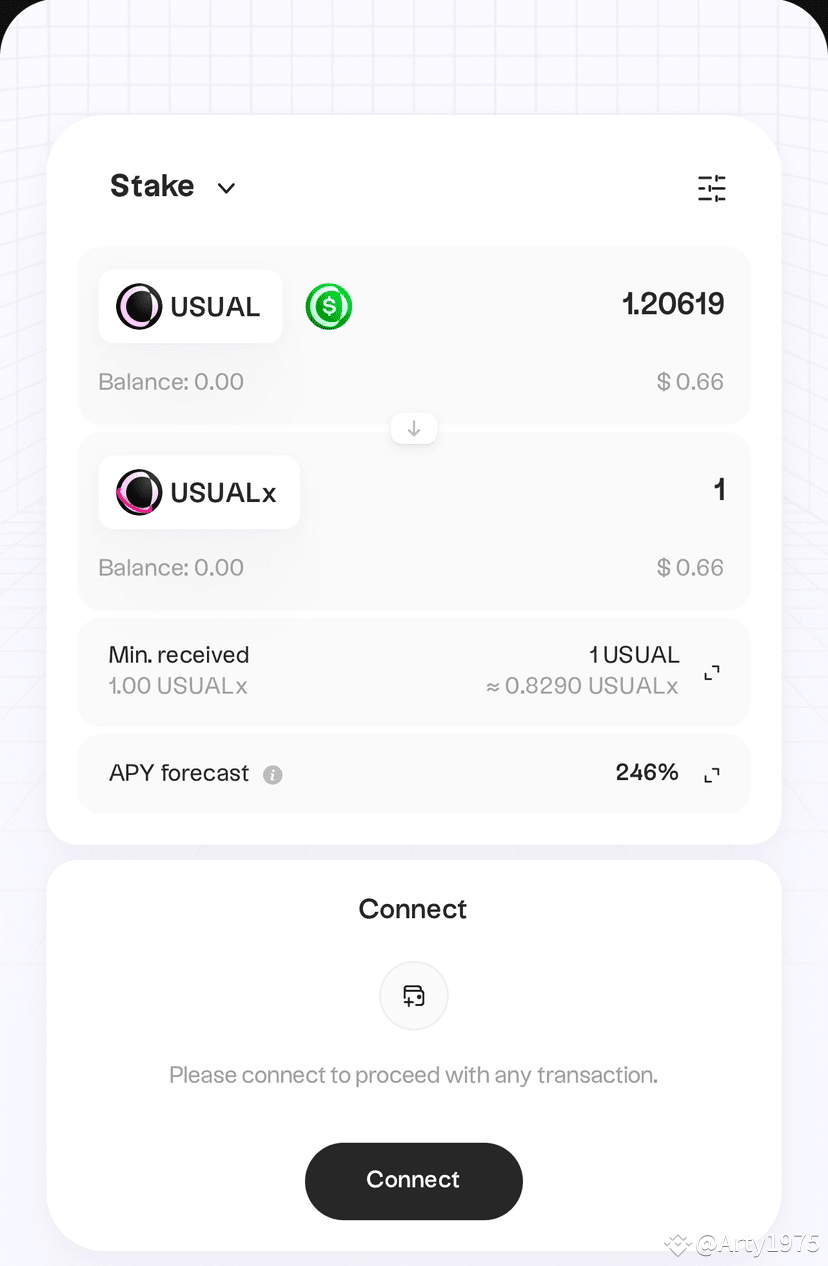Tap the round wallet icon under Connect
Viewport: 828px width, 1266px height.
[414, 996]
